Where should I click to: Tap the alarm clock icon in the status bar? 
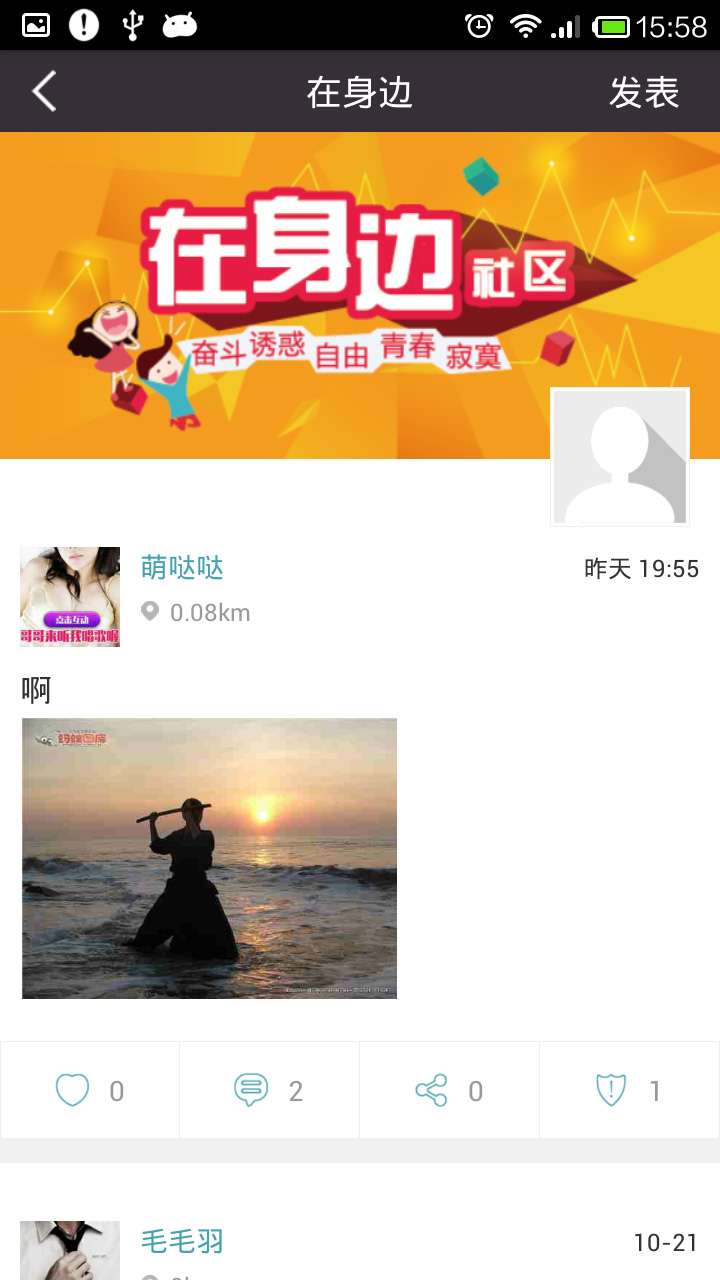[479, 25]
